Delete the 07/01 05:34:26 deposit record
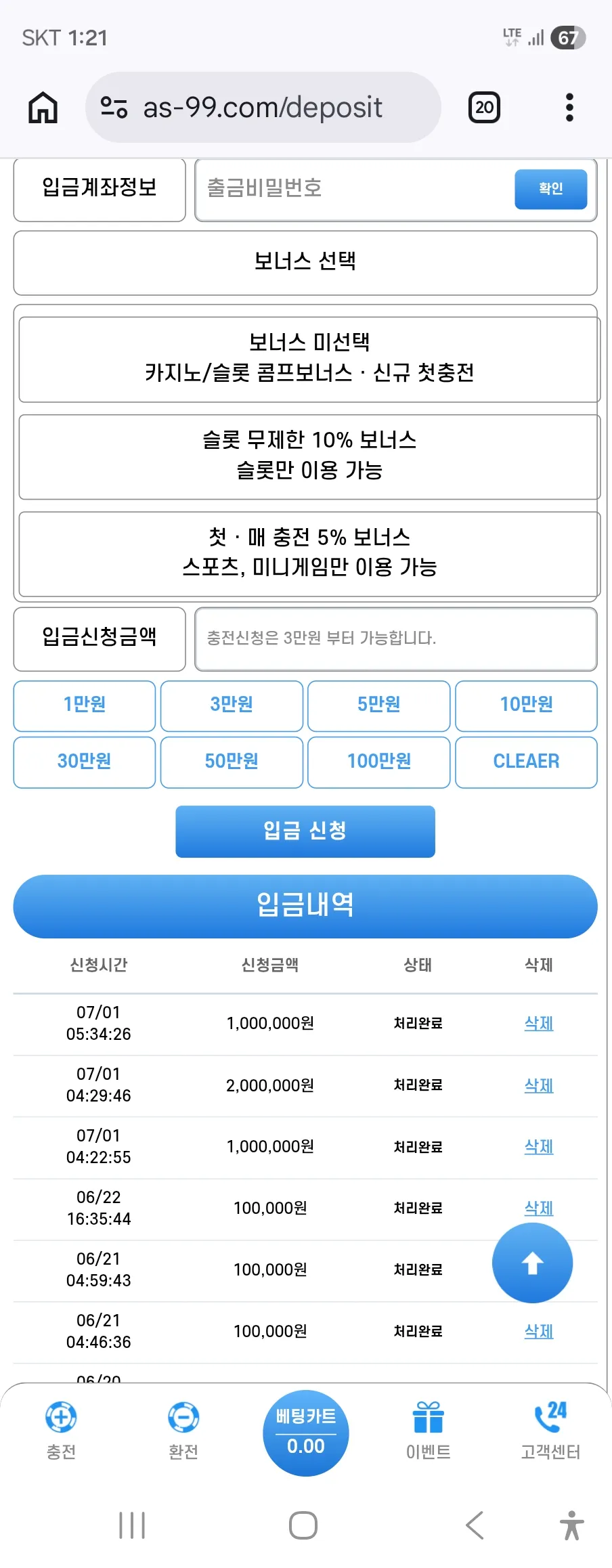This screenshot has width=612, height=1568. point(539,1023)
